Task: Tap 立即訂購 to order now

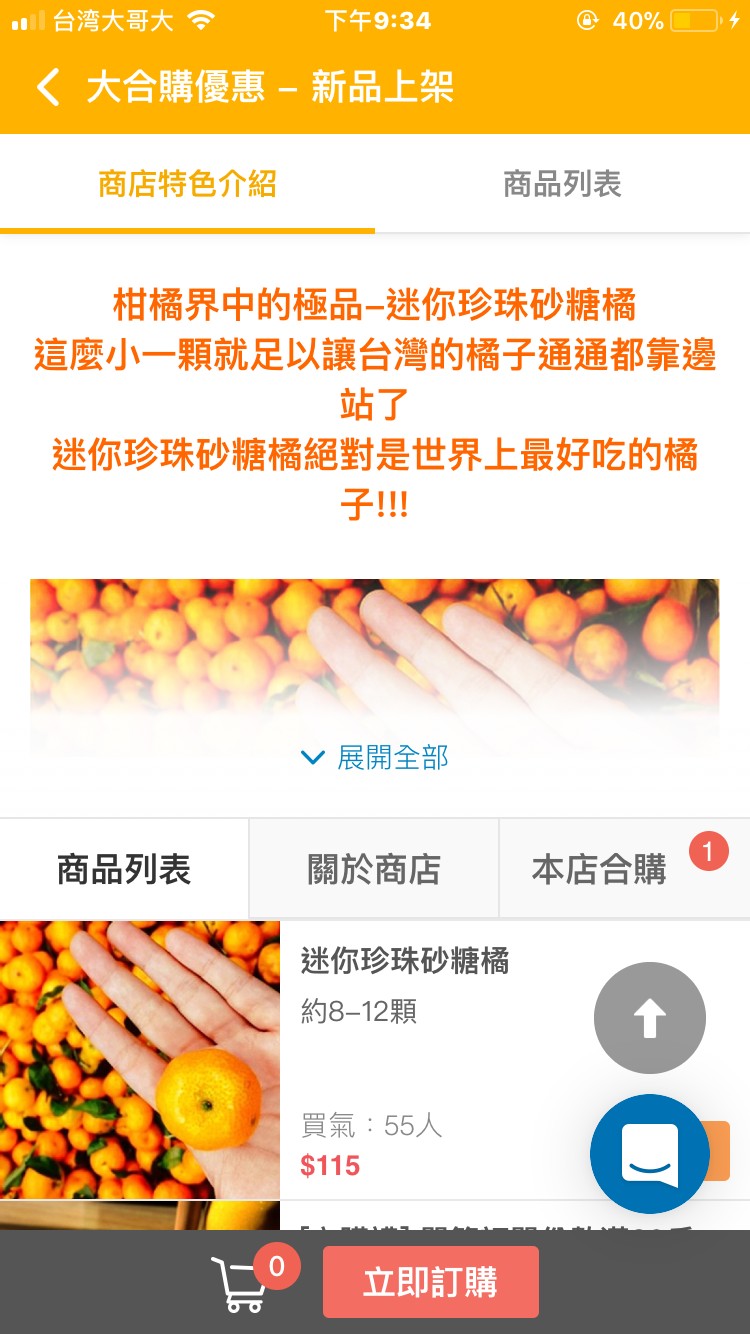Action: pyautogui.click(x=430, y=1283)
